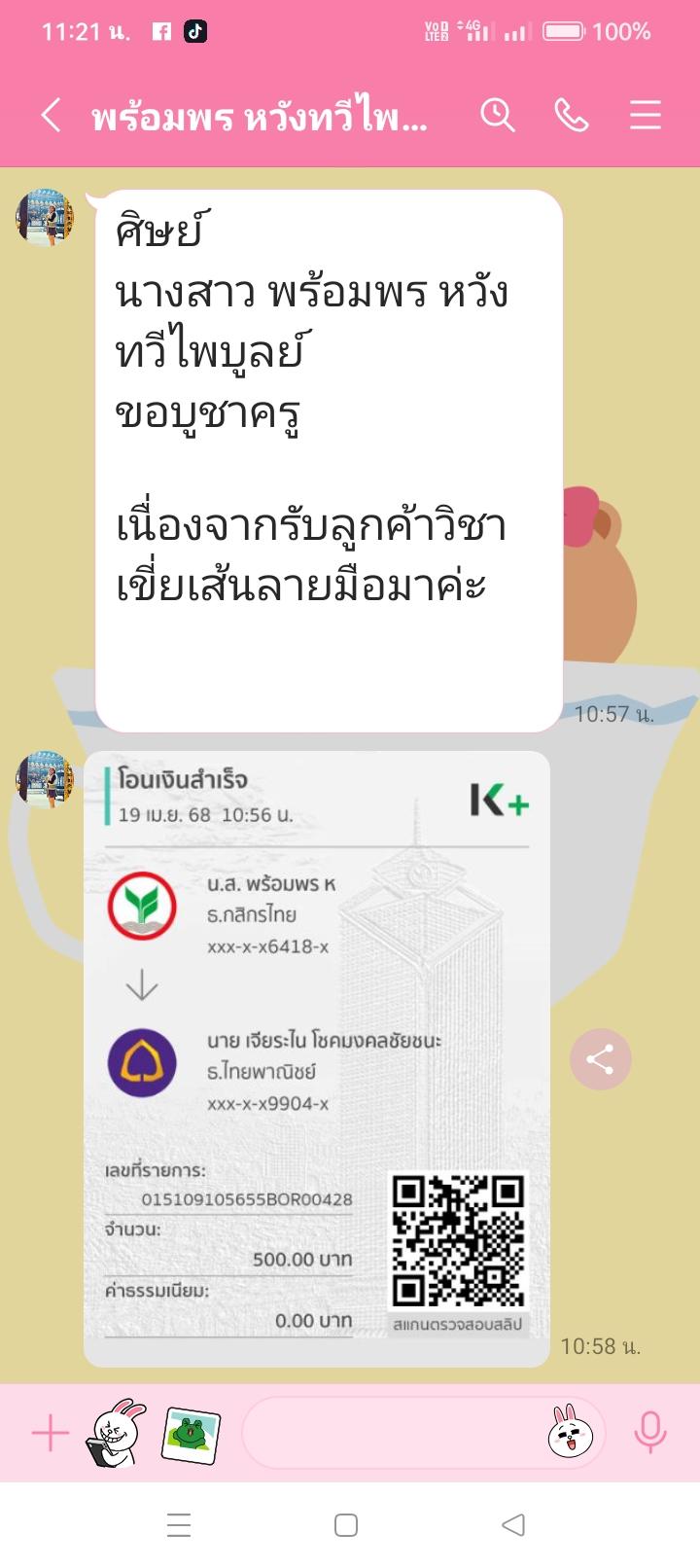Image resolution: width=700 pixels, height=1568 pixels.
Task: Go back to the chat list
Action: coord(51,116)
